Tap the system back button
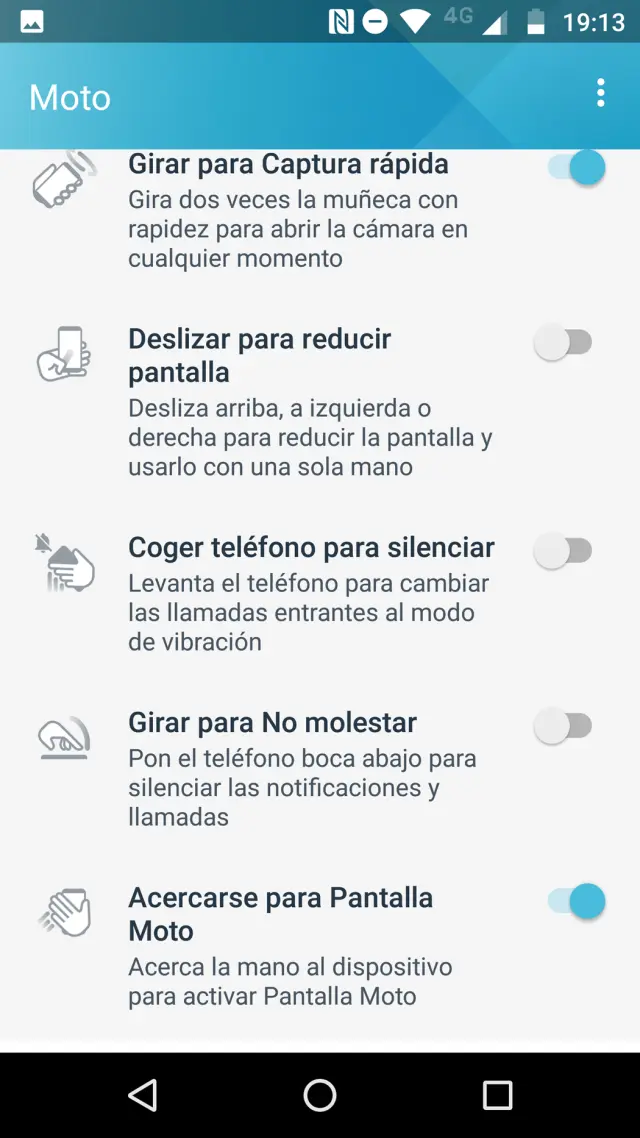640x1138 pixels. click(x=143, y=1095)
